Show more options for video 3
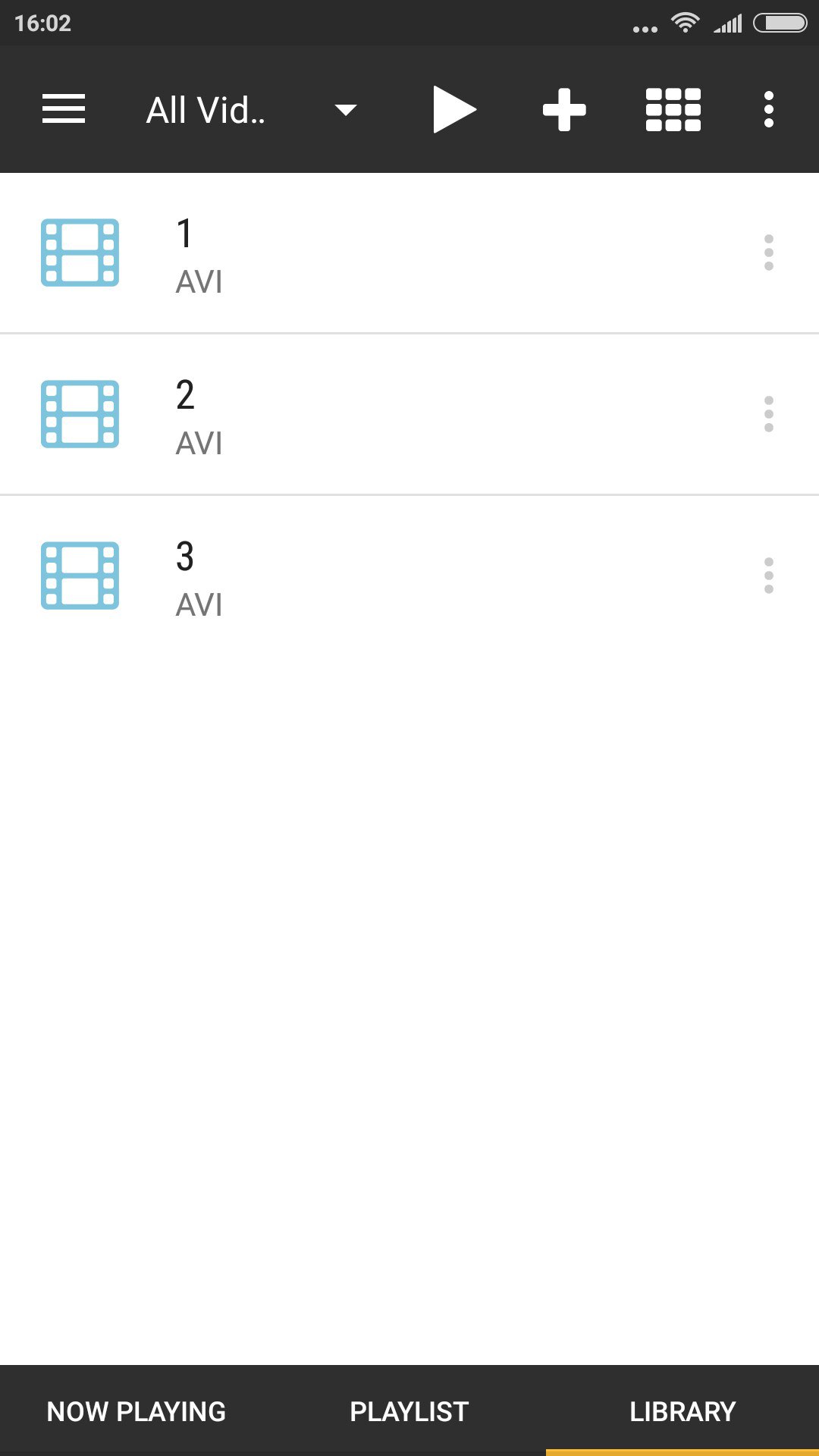 [769, 576]
